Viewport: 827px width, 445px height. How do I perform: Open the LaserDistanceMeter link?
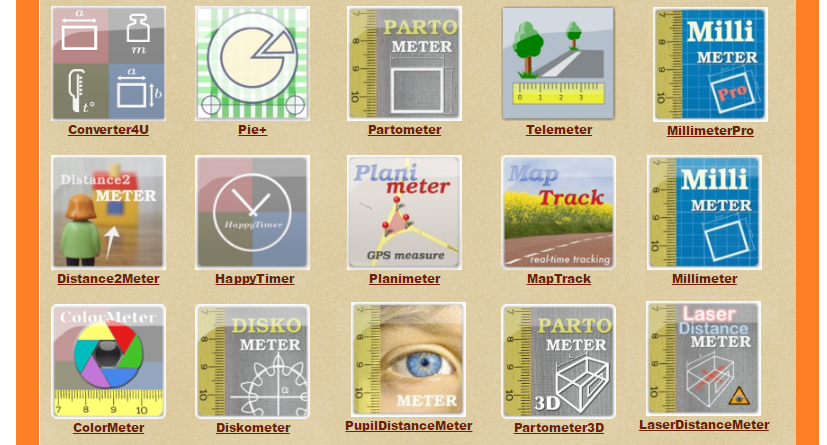pyautogui.click(x=704, y=425)
